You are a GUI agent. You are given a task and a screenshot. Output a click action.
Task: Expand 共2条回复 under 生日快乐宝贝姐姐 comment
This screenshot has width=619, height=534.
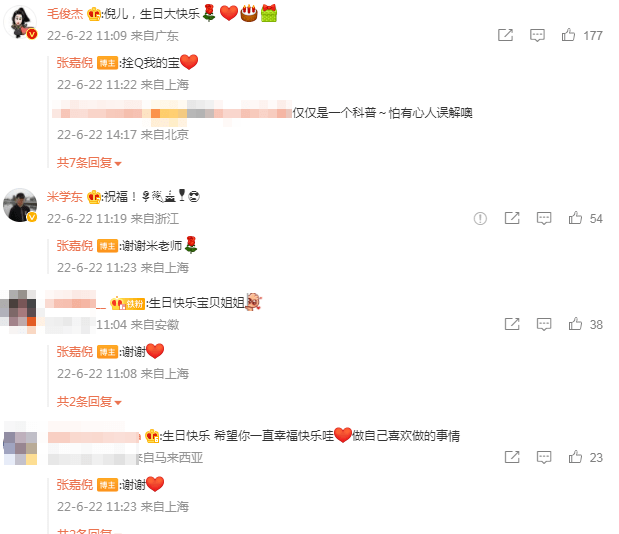click(x=88, y=401)
